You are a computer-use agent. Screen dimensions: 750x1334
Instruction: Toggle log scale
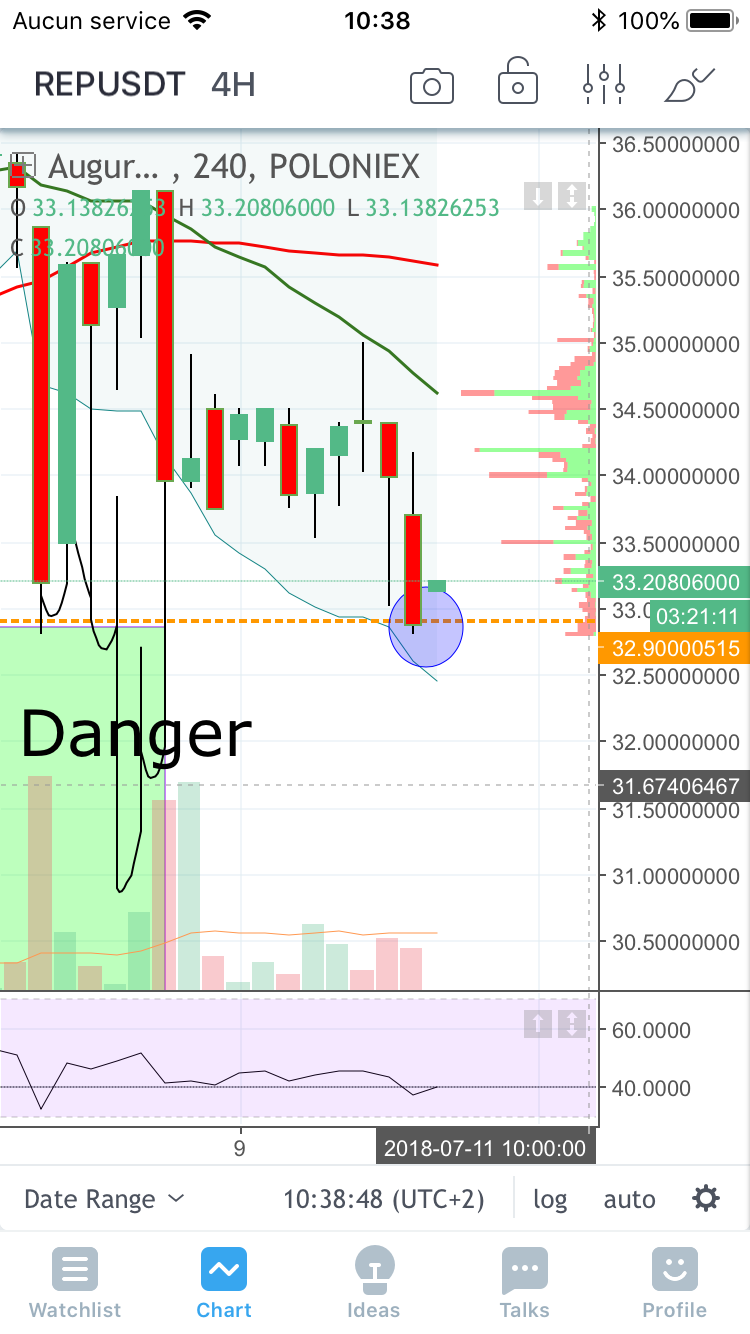tap(550, 1199)
